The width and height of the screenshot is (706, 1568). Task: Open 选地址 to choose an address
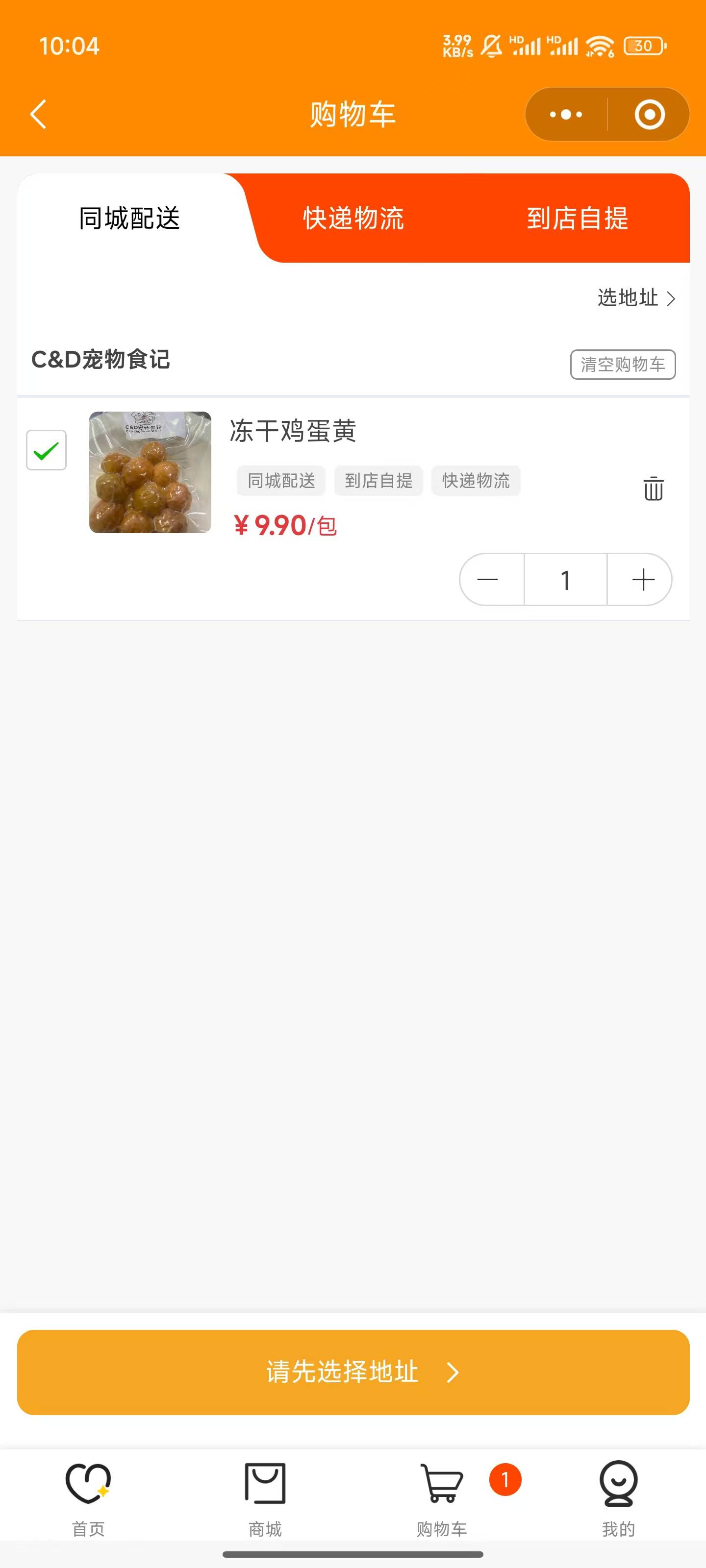636,297
